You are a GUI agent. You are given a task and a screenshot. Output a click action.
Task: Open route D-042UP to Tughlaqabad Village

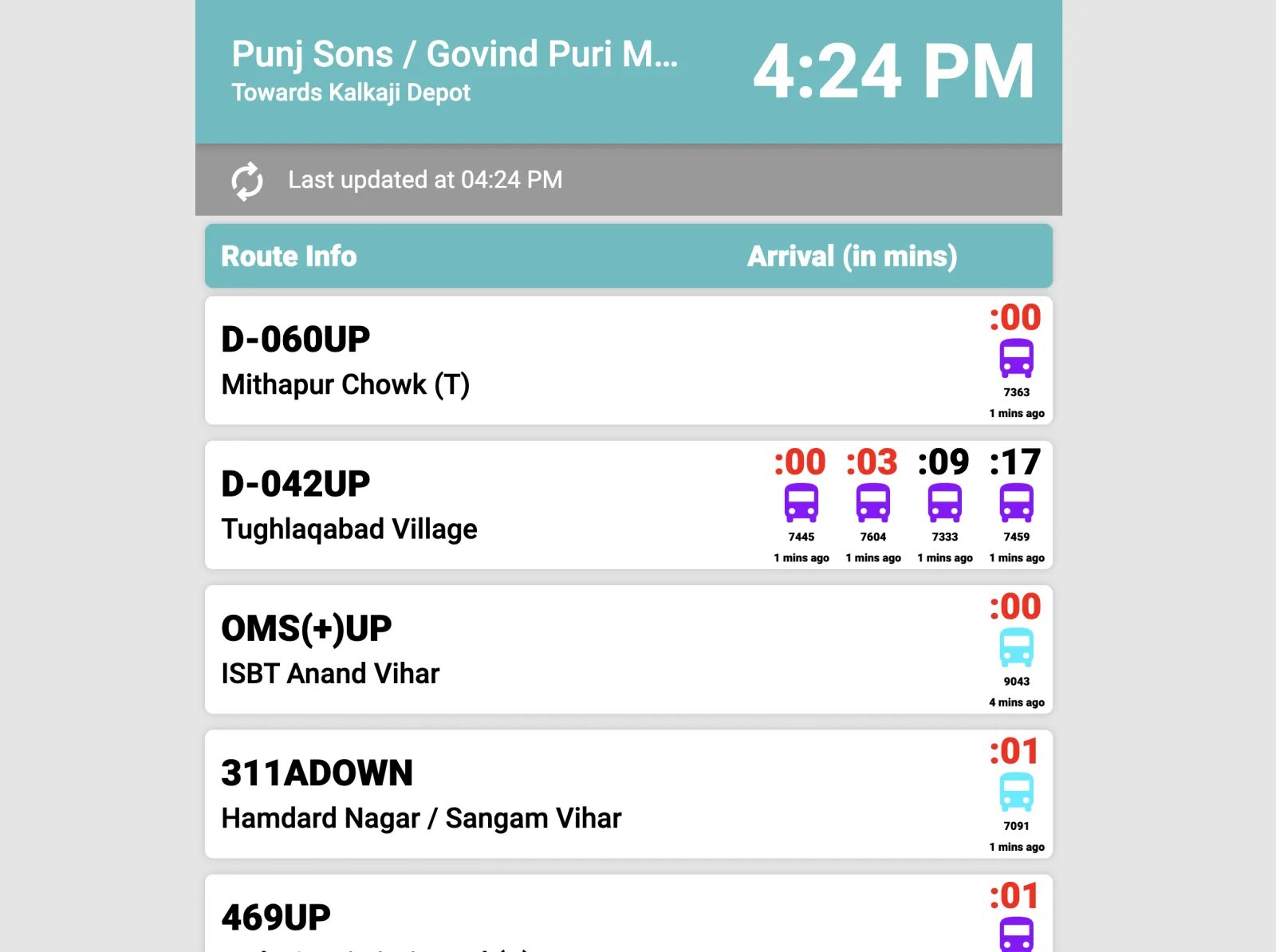click(628, 505)
